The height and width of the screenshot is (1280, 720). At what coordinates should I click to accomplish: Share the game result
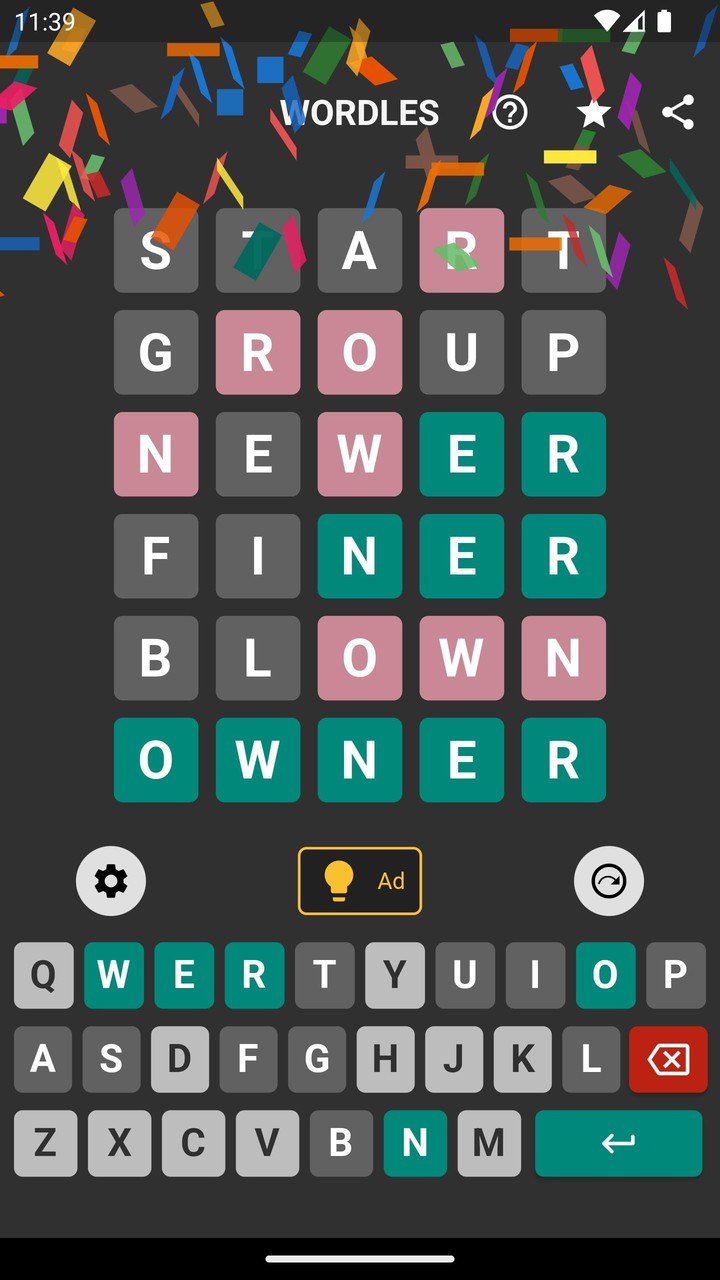(x=678, y=112)
